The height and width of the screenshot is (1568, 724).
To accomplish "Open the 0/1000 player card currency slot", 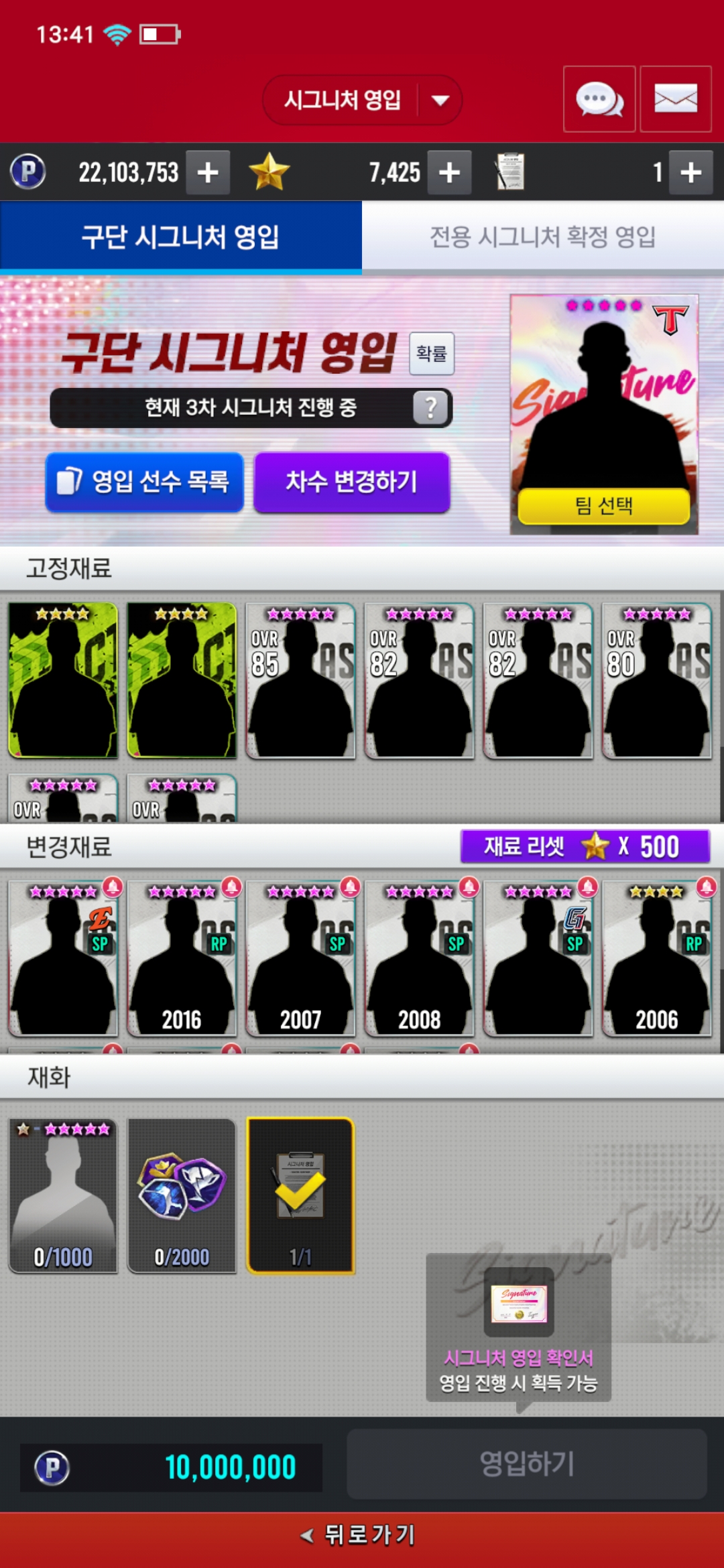I will click(x=63, y=1195).
